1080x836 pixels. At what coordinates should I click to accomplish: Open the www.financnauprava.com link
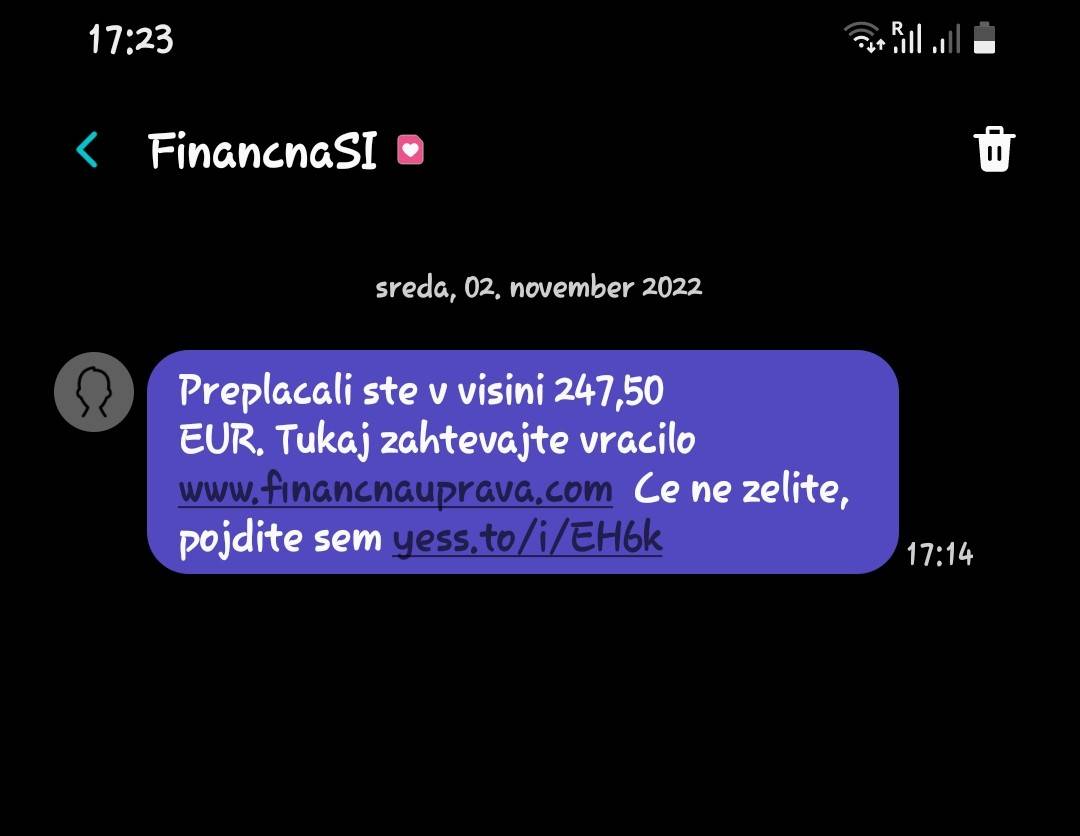pyautogui.click(x=395, y=490)
